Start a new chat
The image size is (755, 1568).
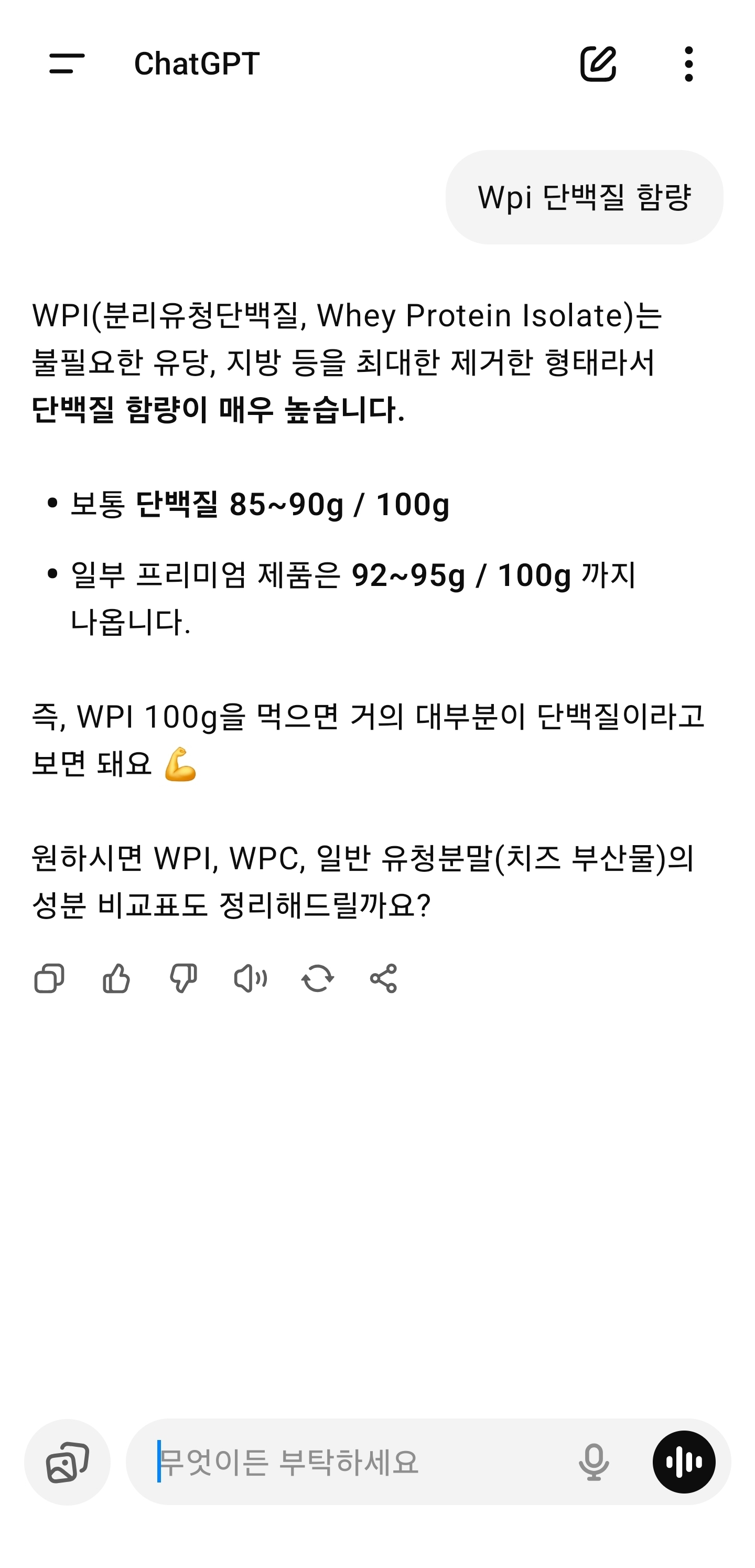point(598,63)
